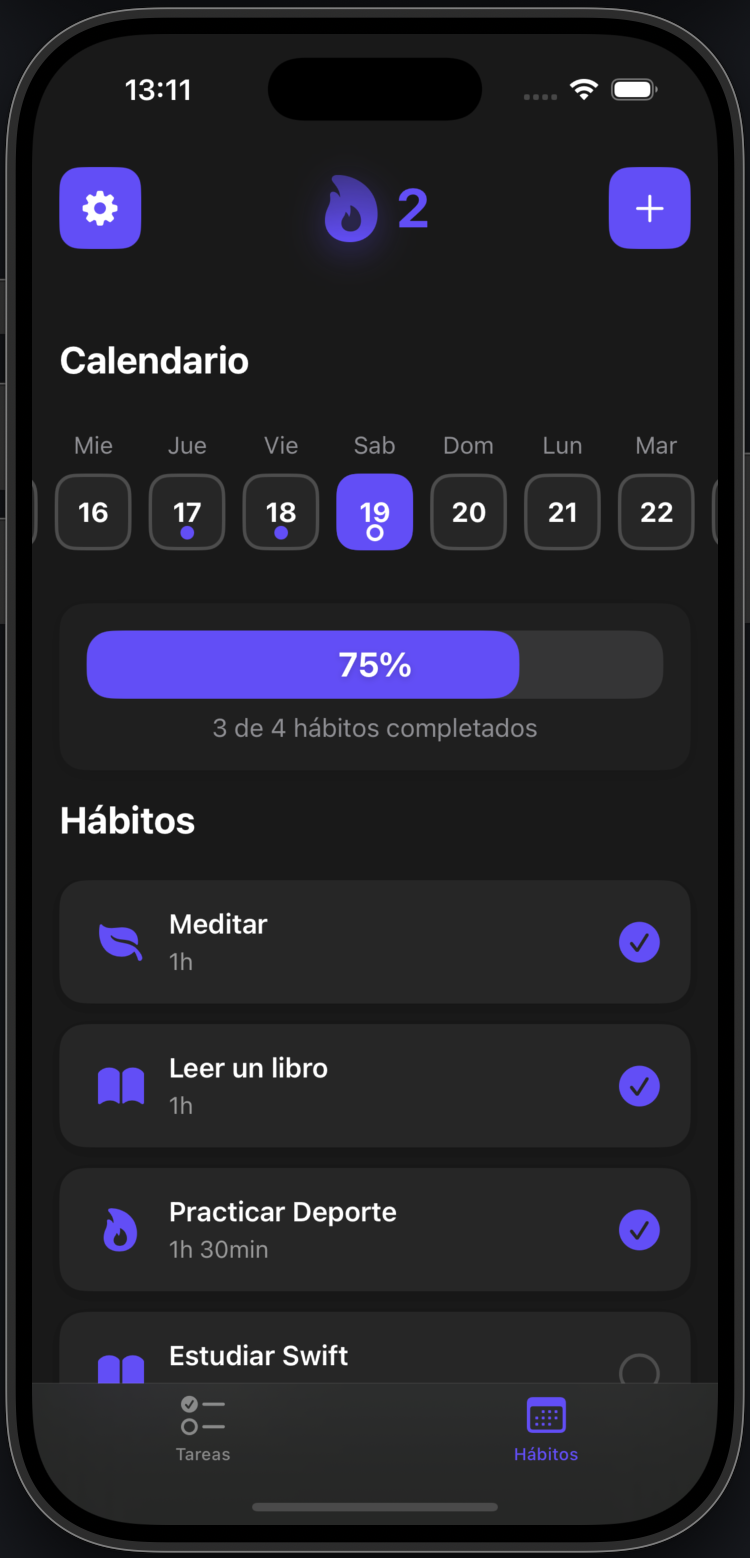Viewport: 750px width, 1558px height.
Task: Tap the Hábitos calendar icon
Action: coord(546,1415)
